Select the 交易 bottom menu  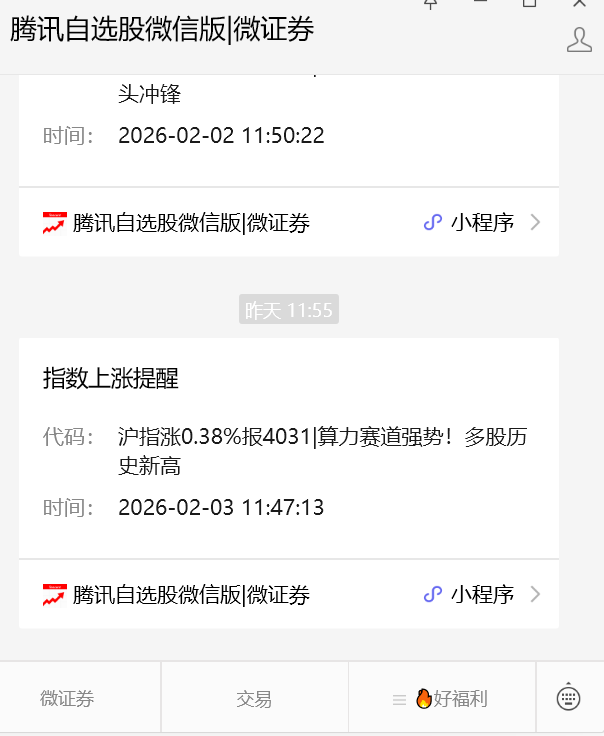(254, 699)
